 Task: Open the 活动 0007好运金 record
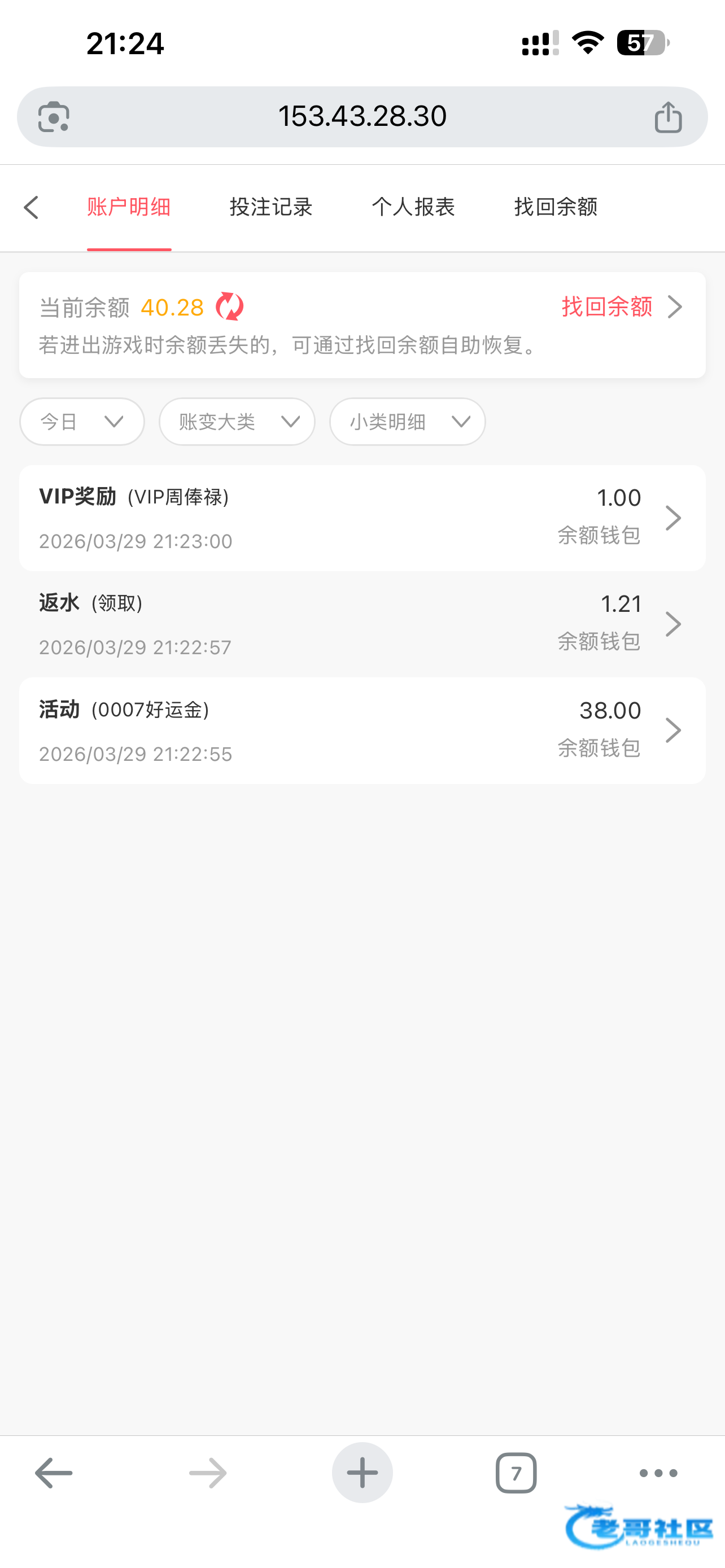pos(362,730)
